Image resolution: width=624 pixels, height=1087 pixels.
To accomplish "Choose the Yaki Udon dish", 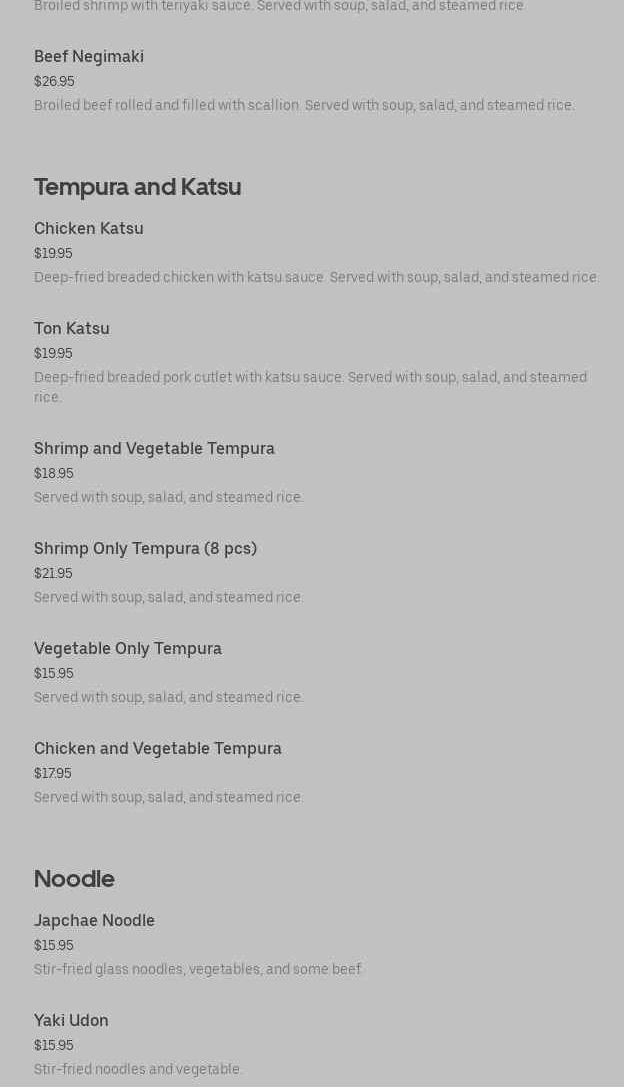I will point(71,1021).
